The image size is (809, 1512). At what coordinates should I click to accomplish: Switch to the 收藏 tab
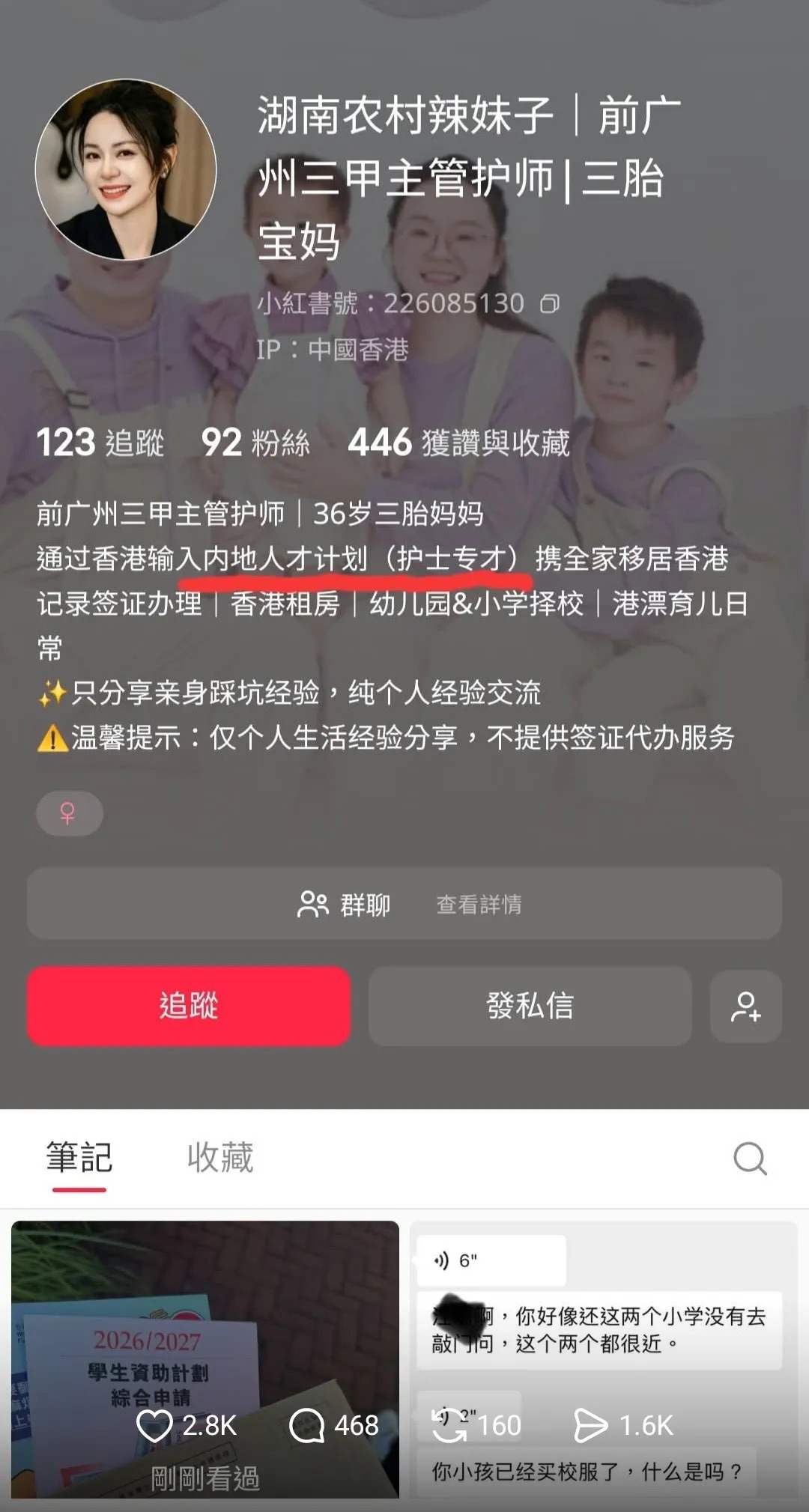click(x=220, y=1158)
